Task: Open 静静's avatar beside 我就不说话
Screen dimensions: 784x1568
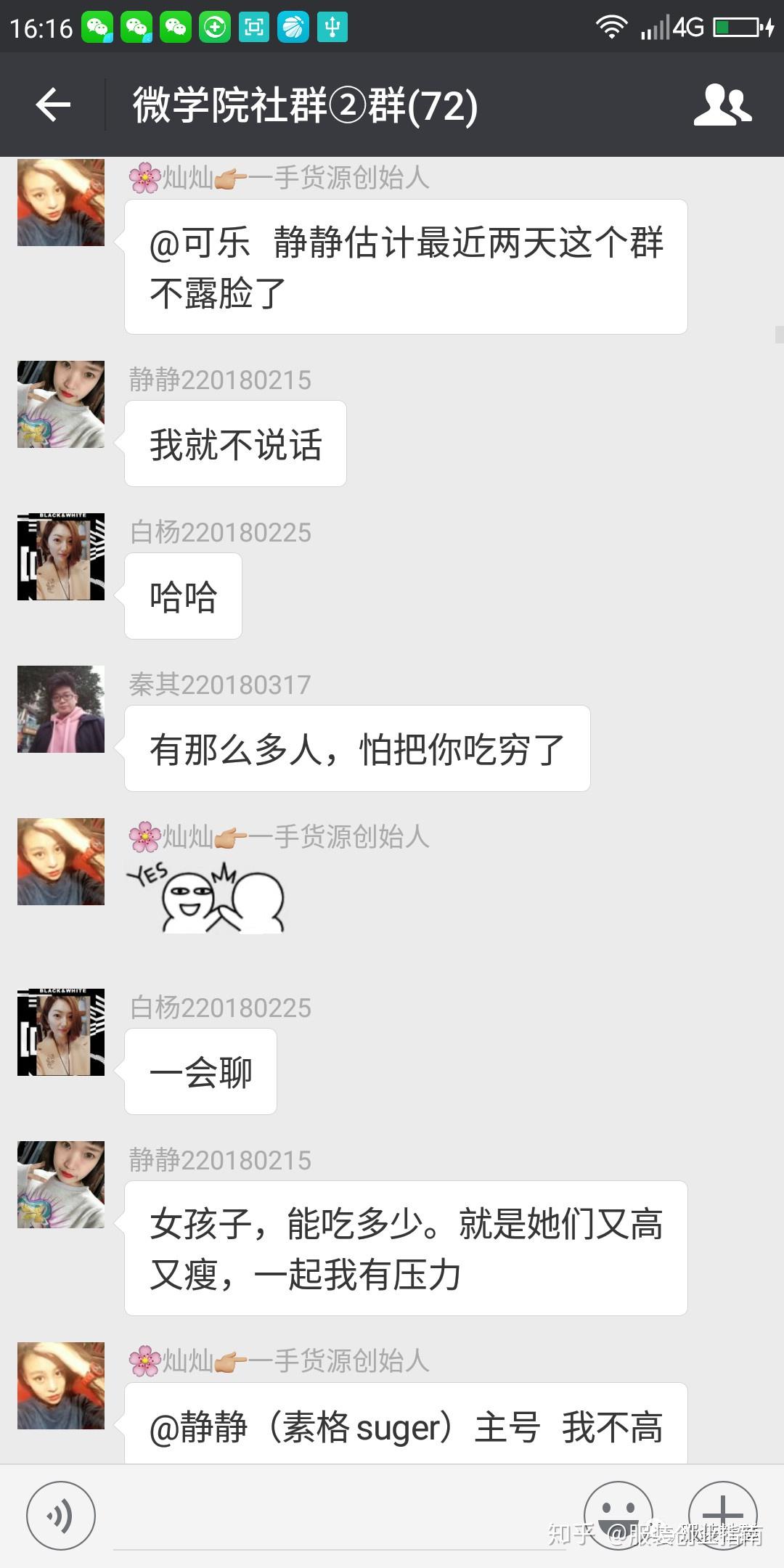Action: (61, 404)
